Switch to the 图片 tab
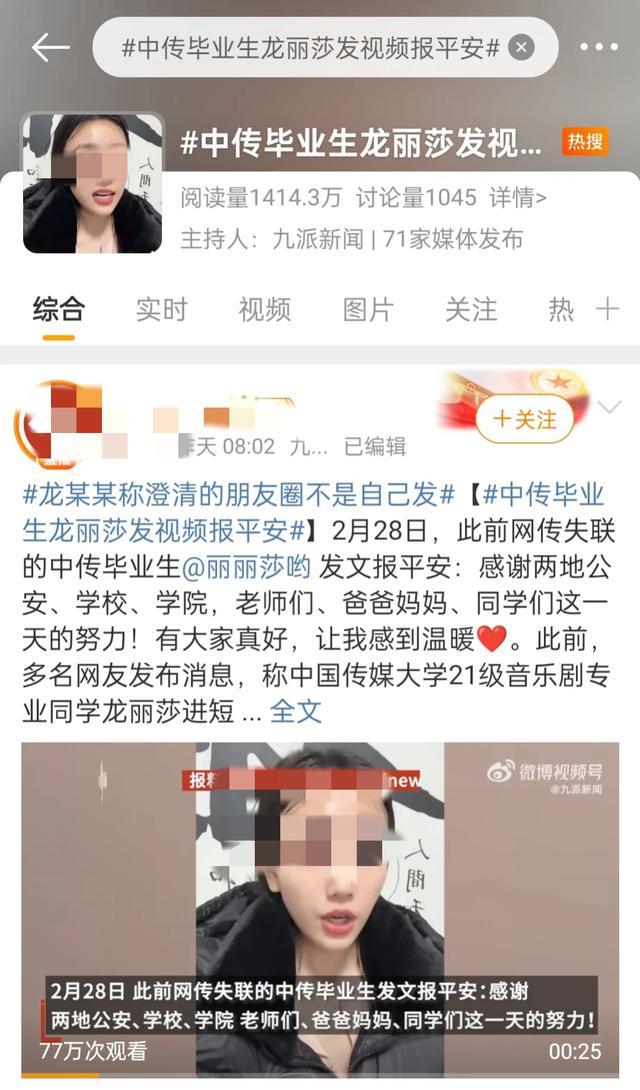This screenshot has width=640, height=1090. (368, 309)
